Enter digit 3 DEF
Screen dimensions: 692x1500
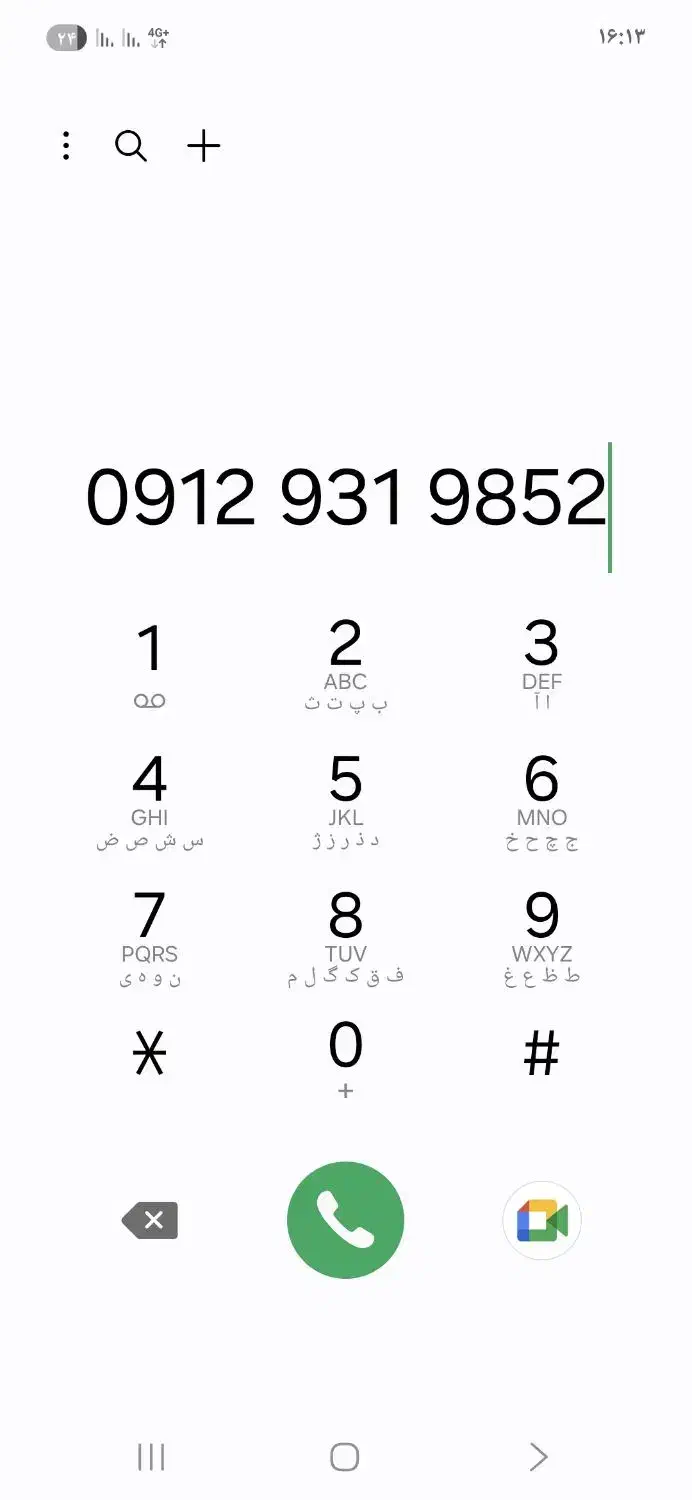pyautogui.click(x=541, y=663)
